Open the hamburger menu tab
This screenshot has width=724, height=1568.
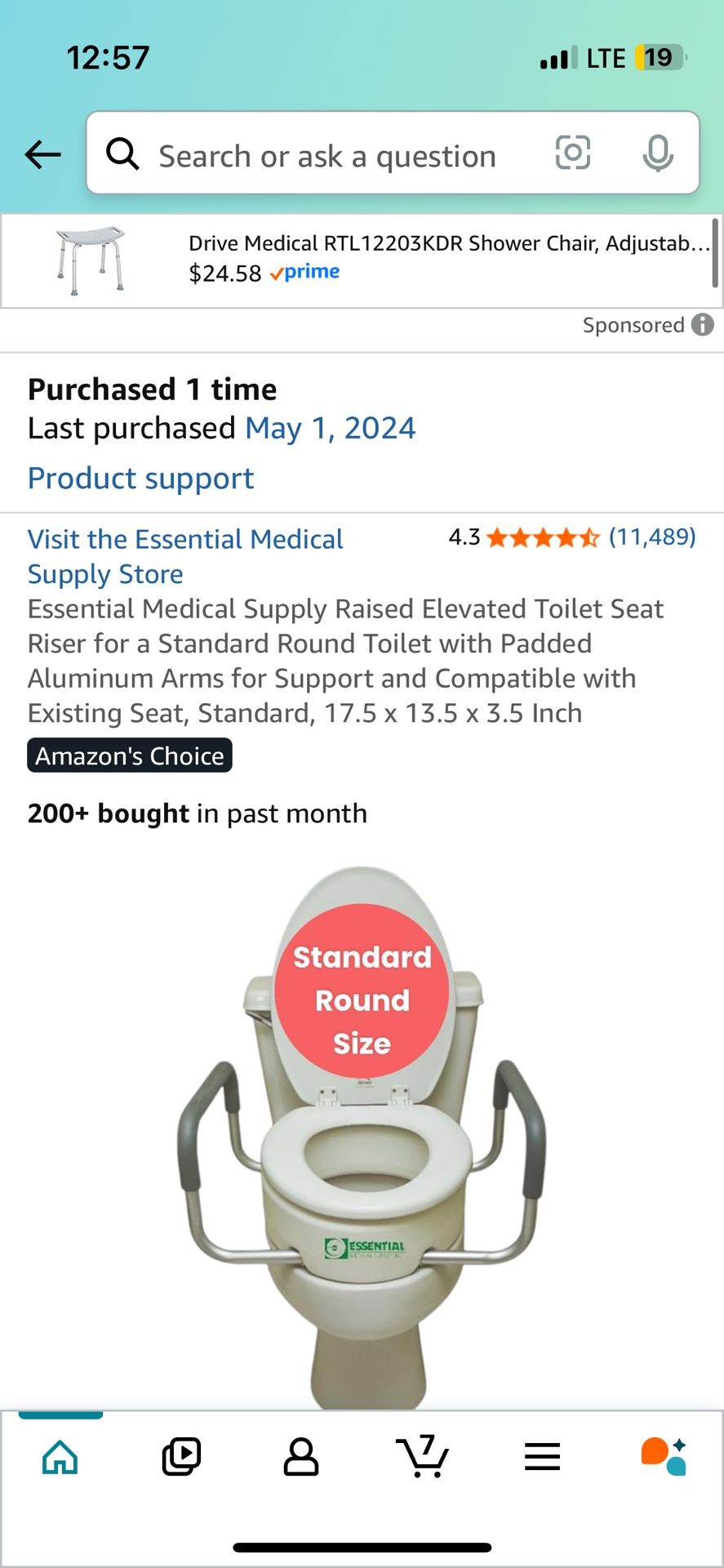coord(543,1457)
